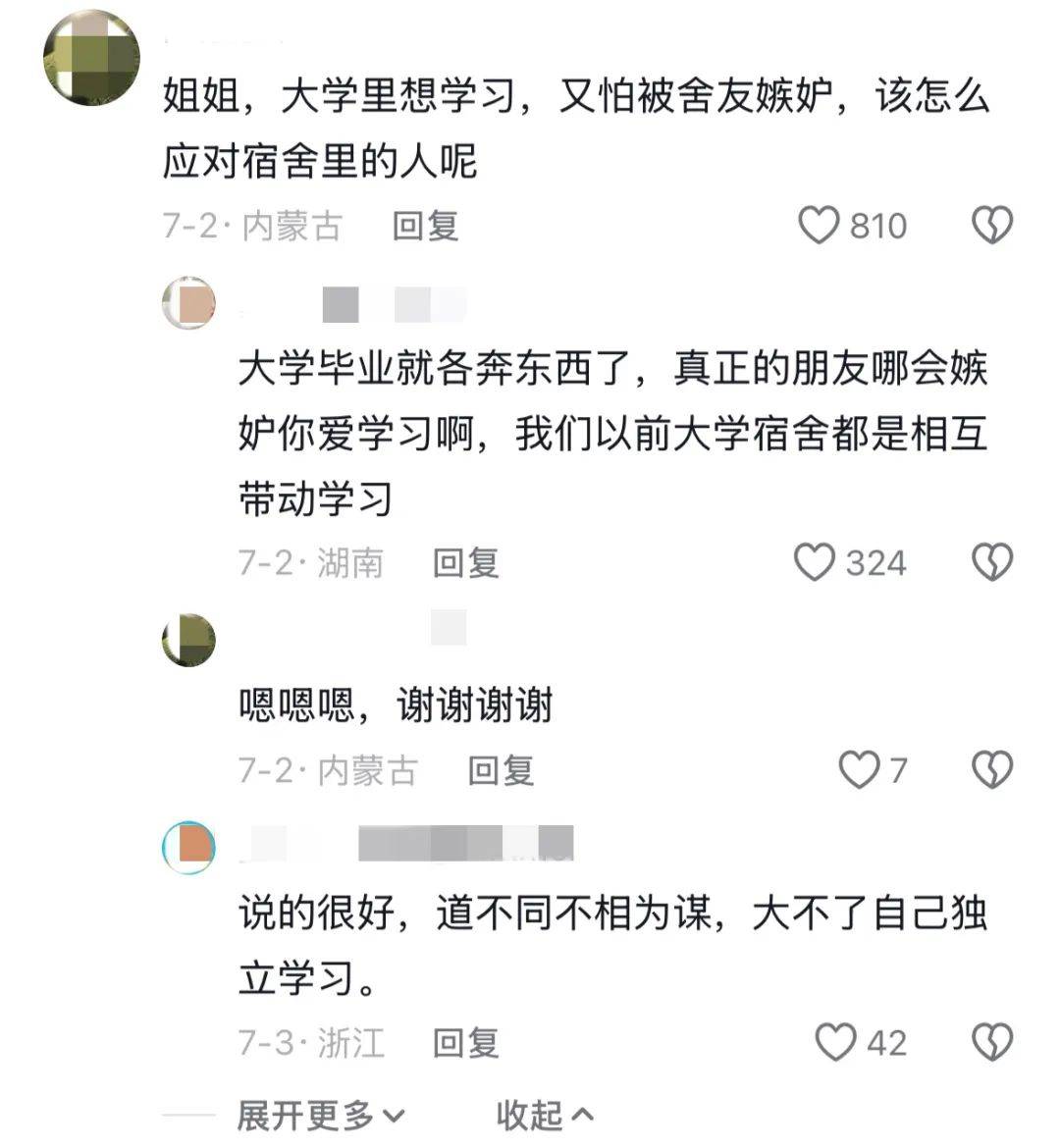
Task: Dislike the 嗯嗯嗯，谢谢谢谢 reply
Action: [991, 770]
